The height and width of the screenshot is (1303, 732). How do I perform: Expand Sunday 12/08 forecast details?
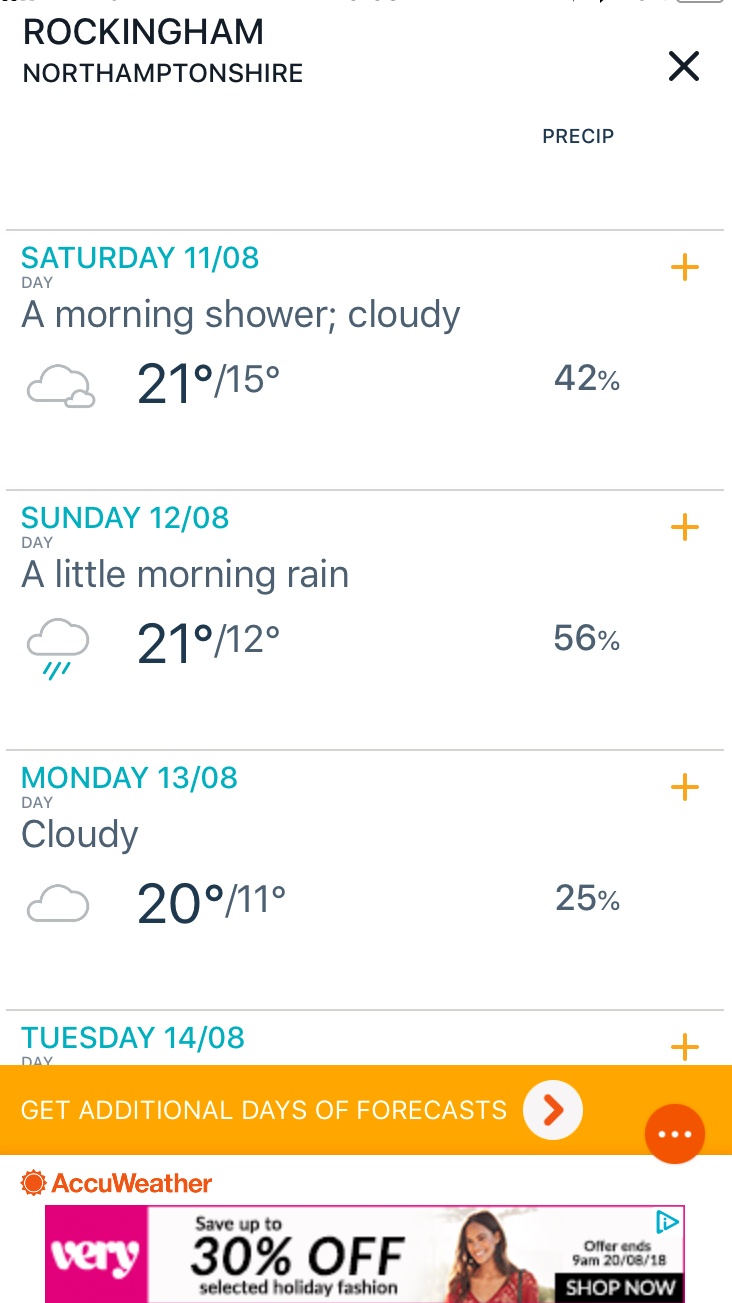tap(684, 528)
